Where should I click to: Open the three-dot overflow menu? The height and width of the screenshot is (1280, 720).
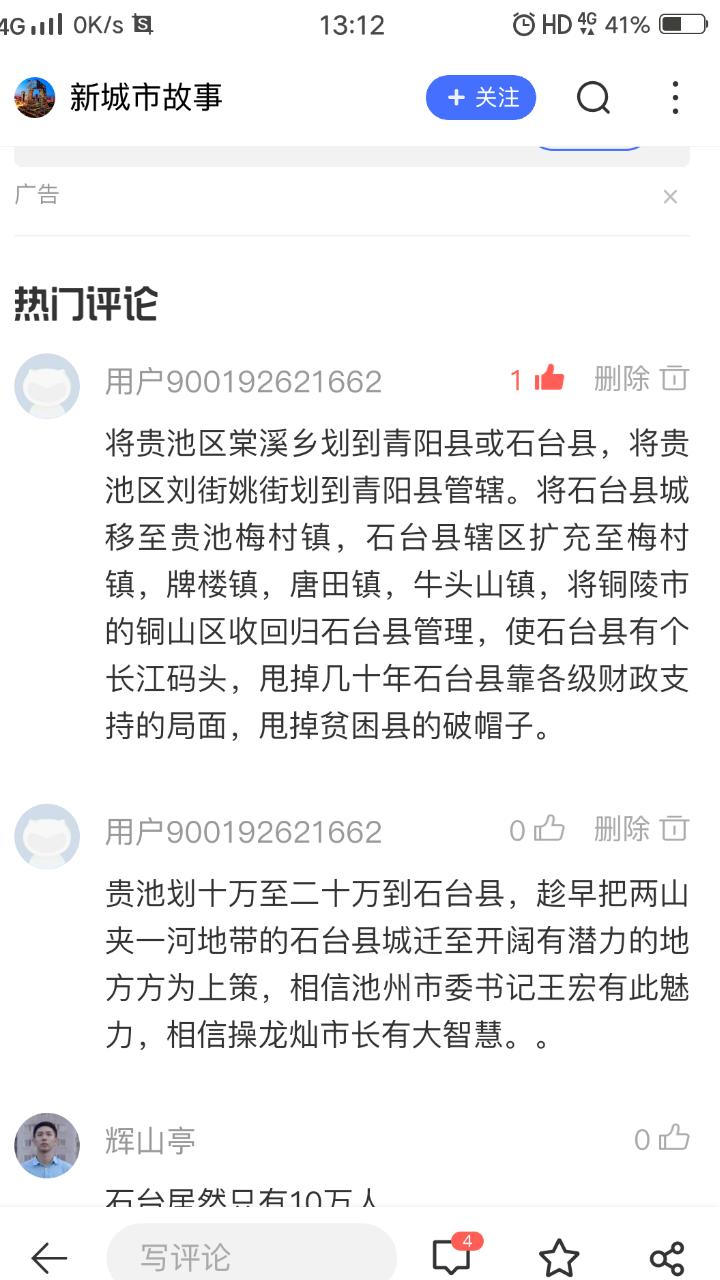(x=675, y=97)
